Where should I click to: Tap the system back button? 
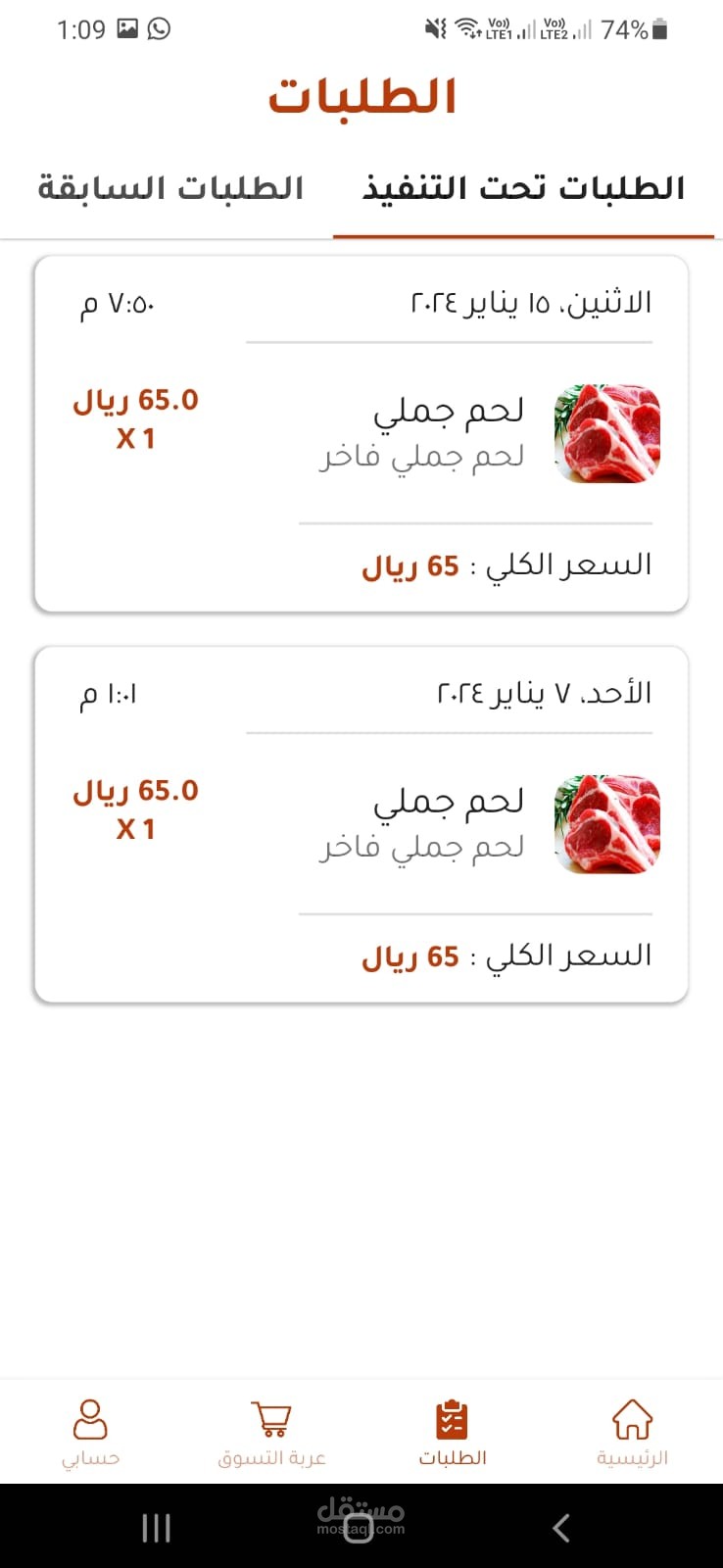coord(560,1527)
